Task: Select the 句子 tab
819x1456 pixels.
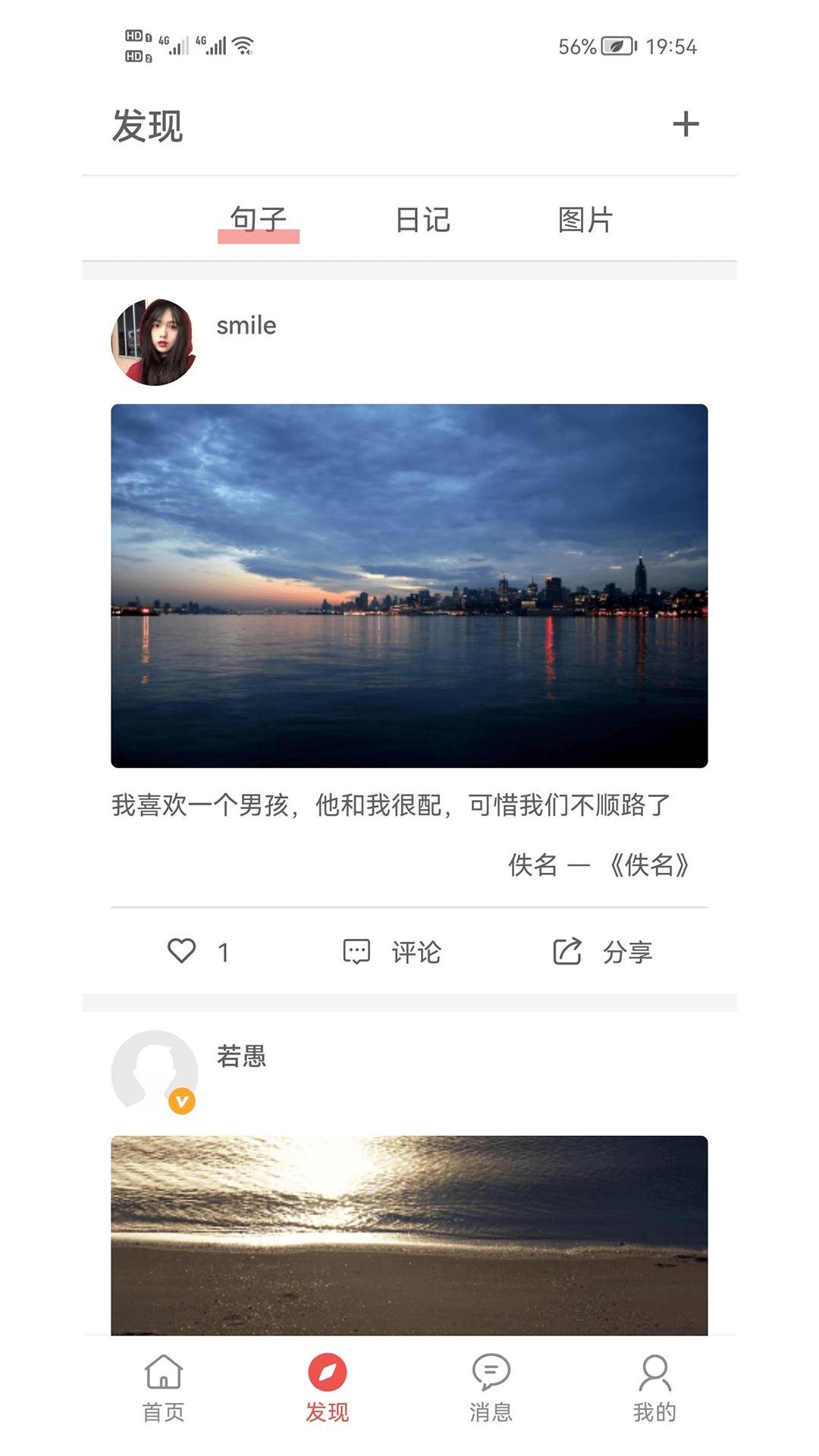Action: click(x=259, y=221)
